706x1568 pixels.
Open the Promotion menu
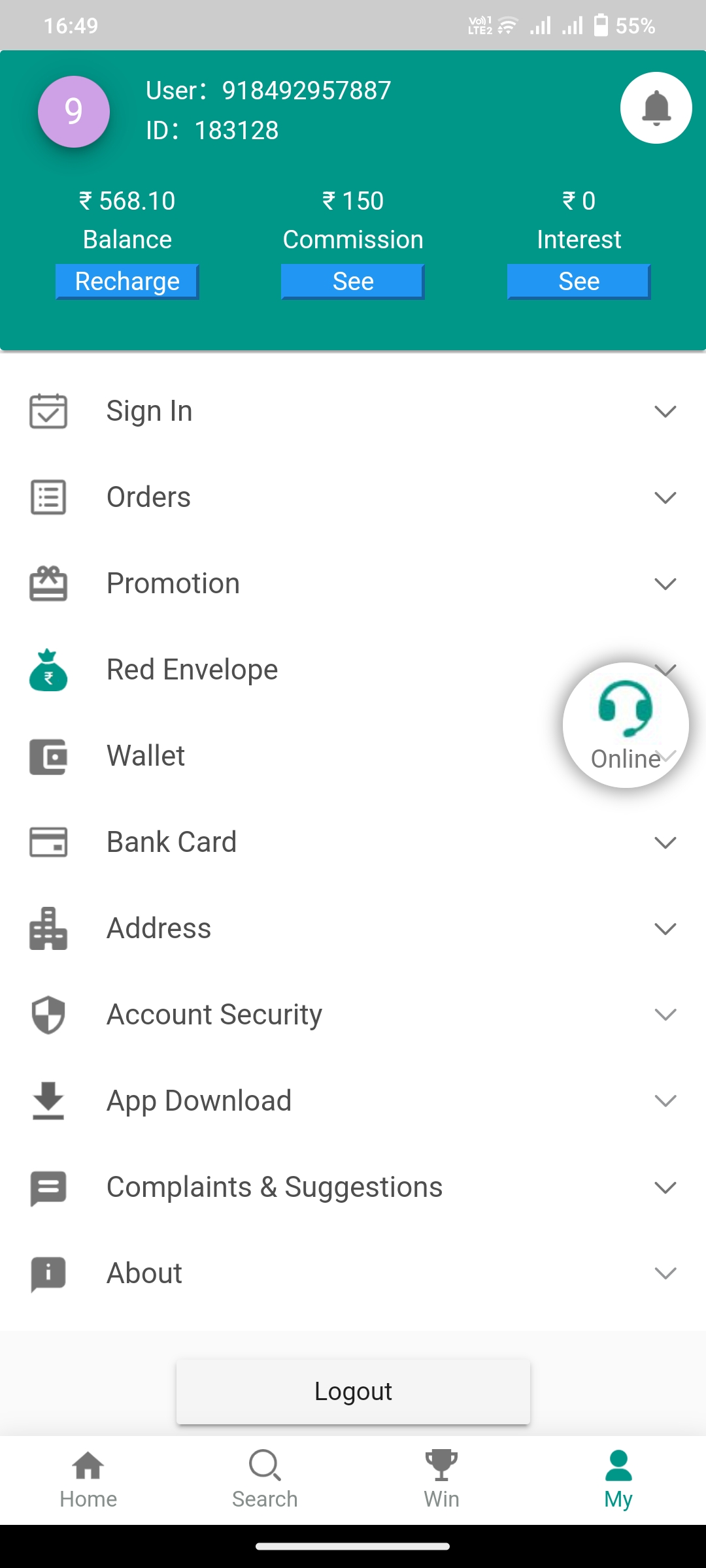[x=353, y=584]
